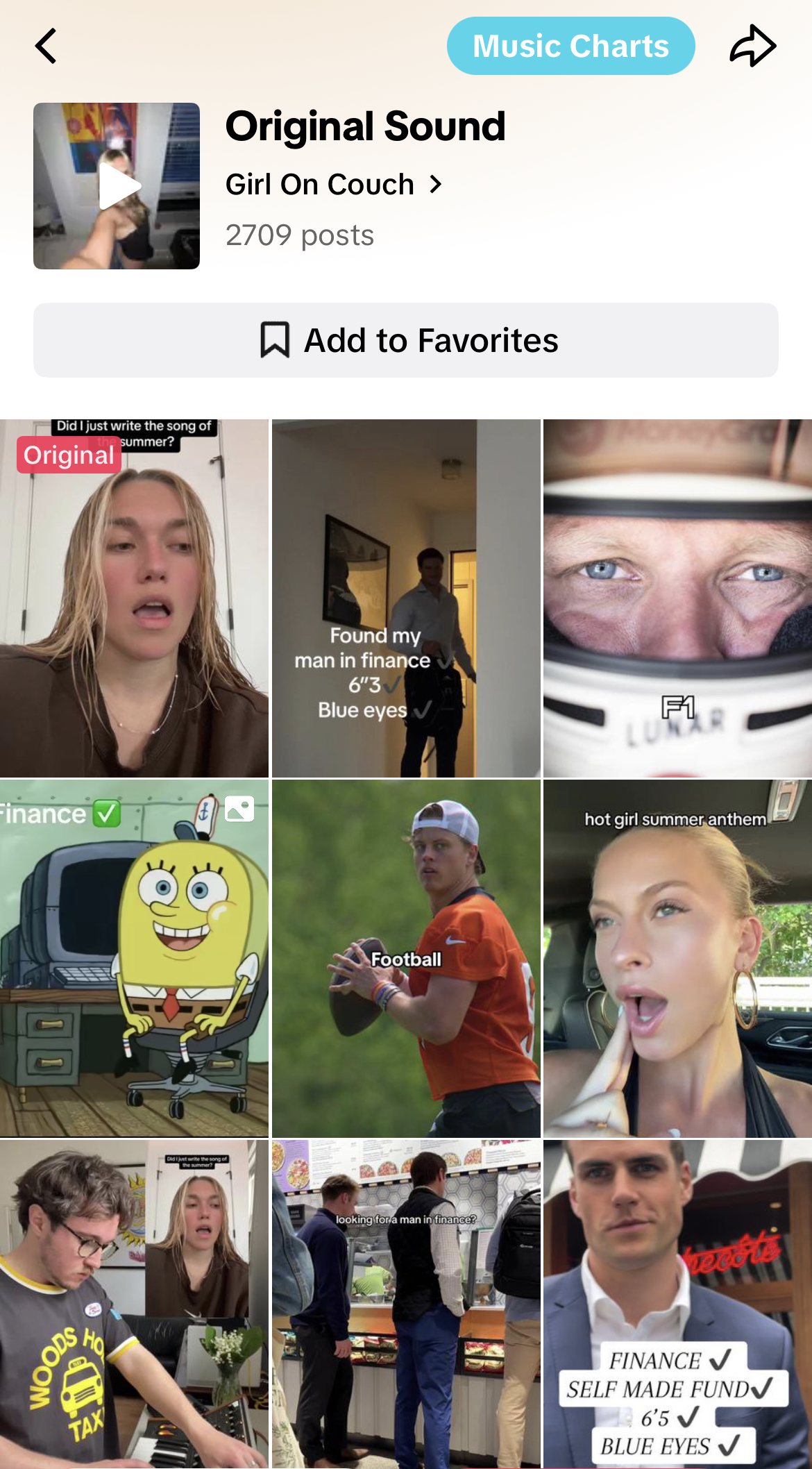Open the duet video with keyboard player
The image size is (812, 1469).
(x=134, y=1305)
